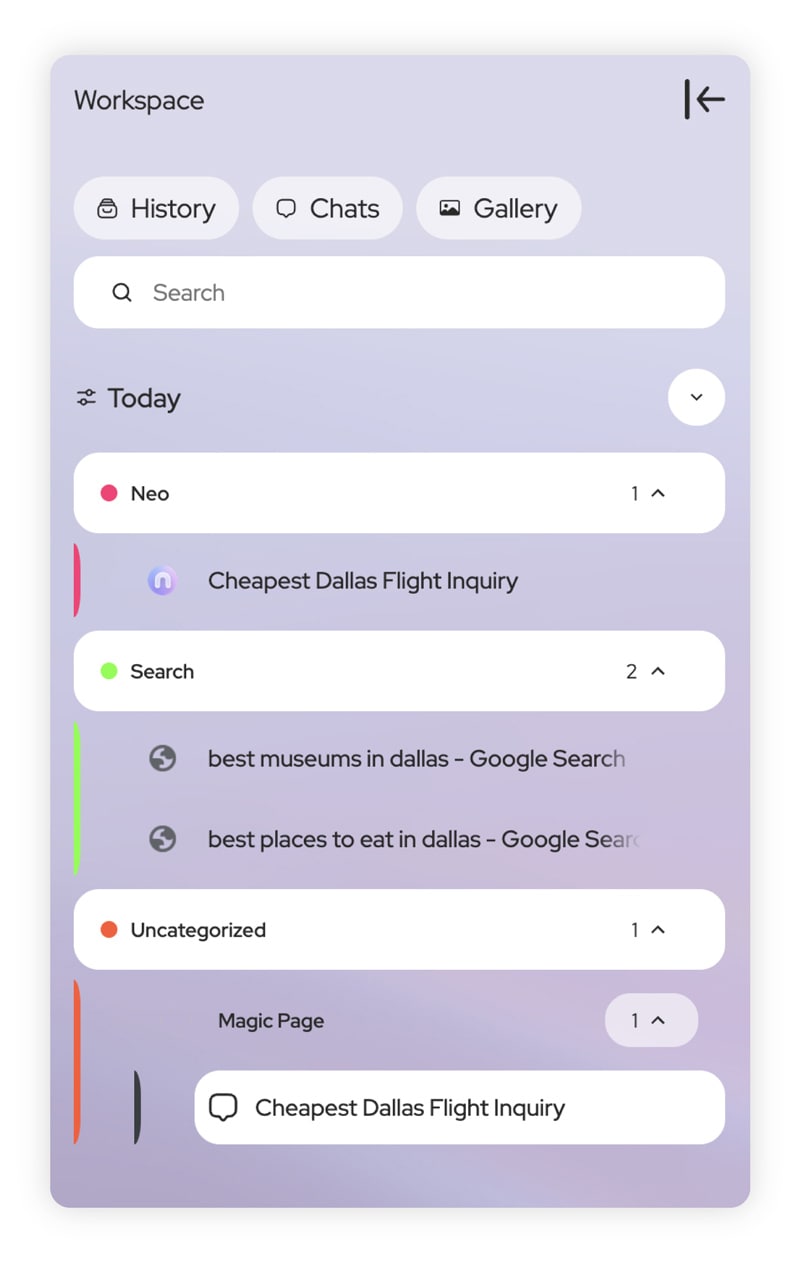Open best museums in dallas search
The height and width of the screenshot is (1262, 800).
coord(415,759)
